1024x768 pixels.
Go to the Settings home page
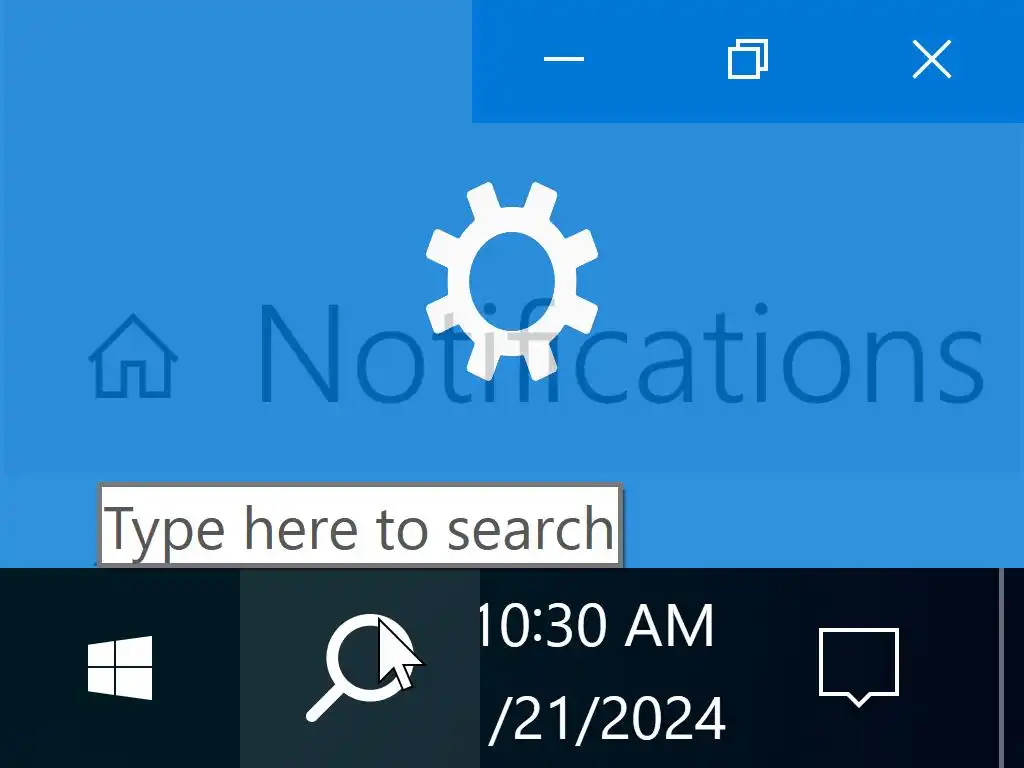click(x=133, y=355)
